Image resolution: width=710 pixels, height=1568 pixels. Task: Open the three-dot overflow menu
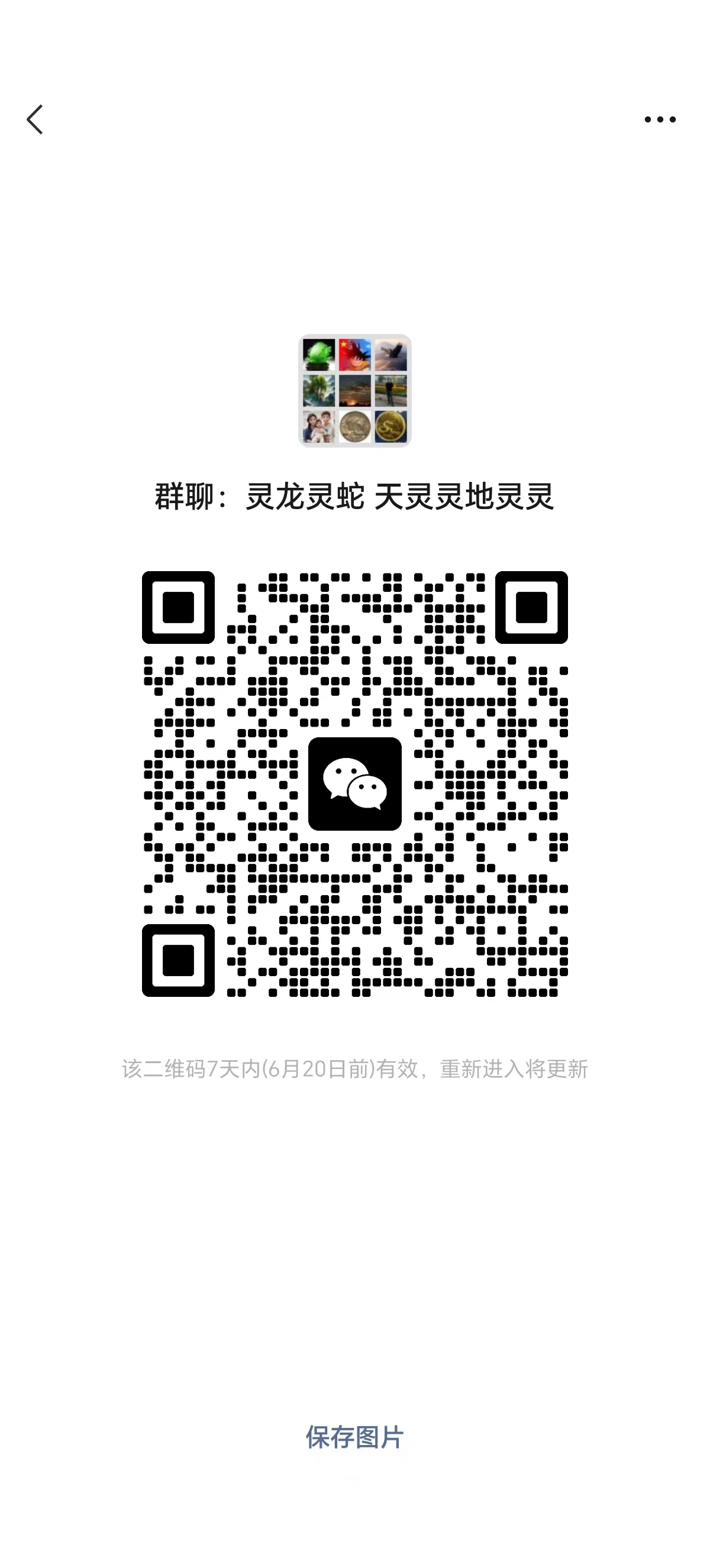(660, 119)
